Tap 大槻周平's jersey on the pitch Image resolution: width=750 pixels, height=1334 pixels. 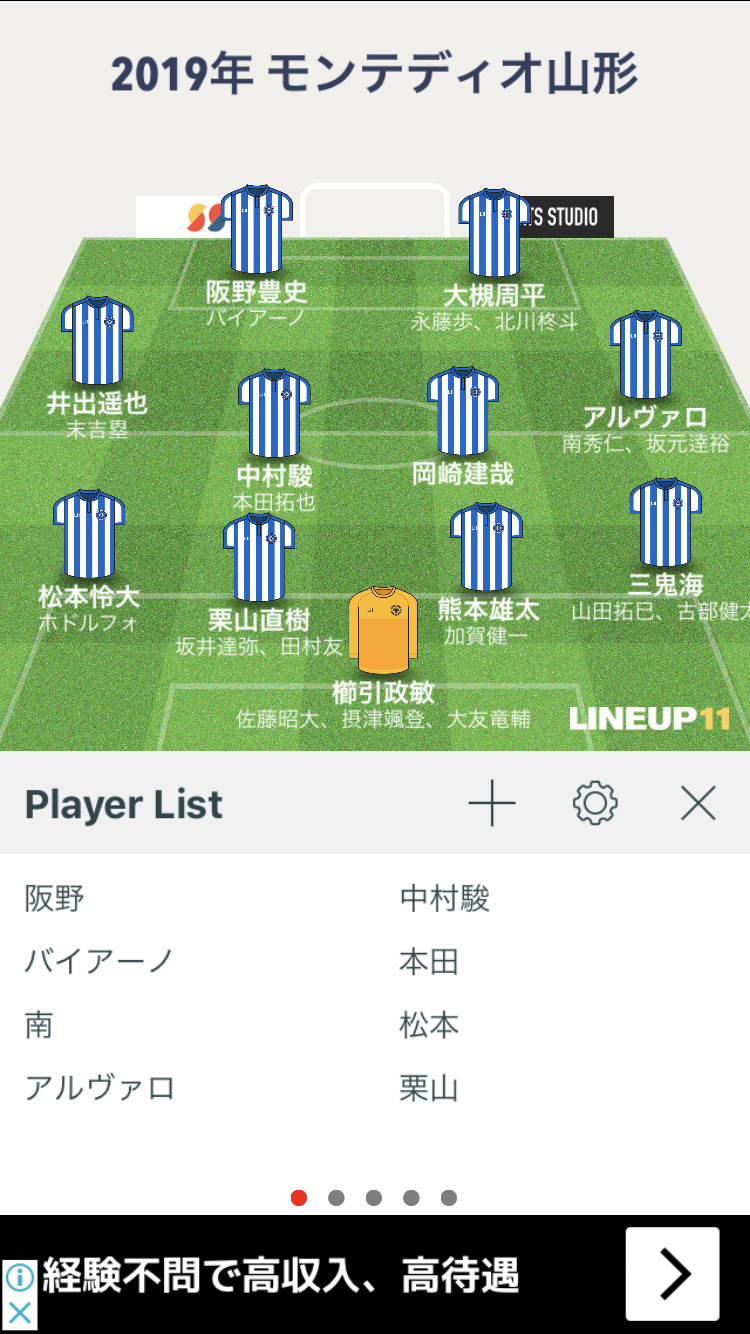(x=494, y=232)
